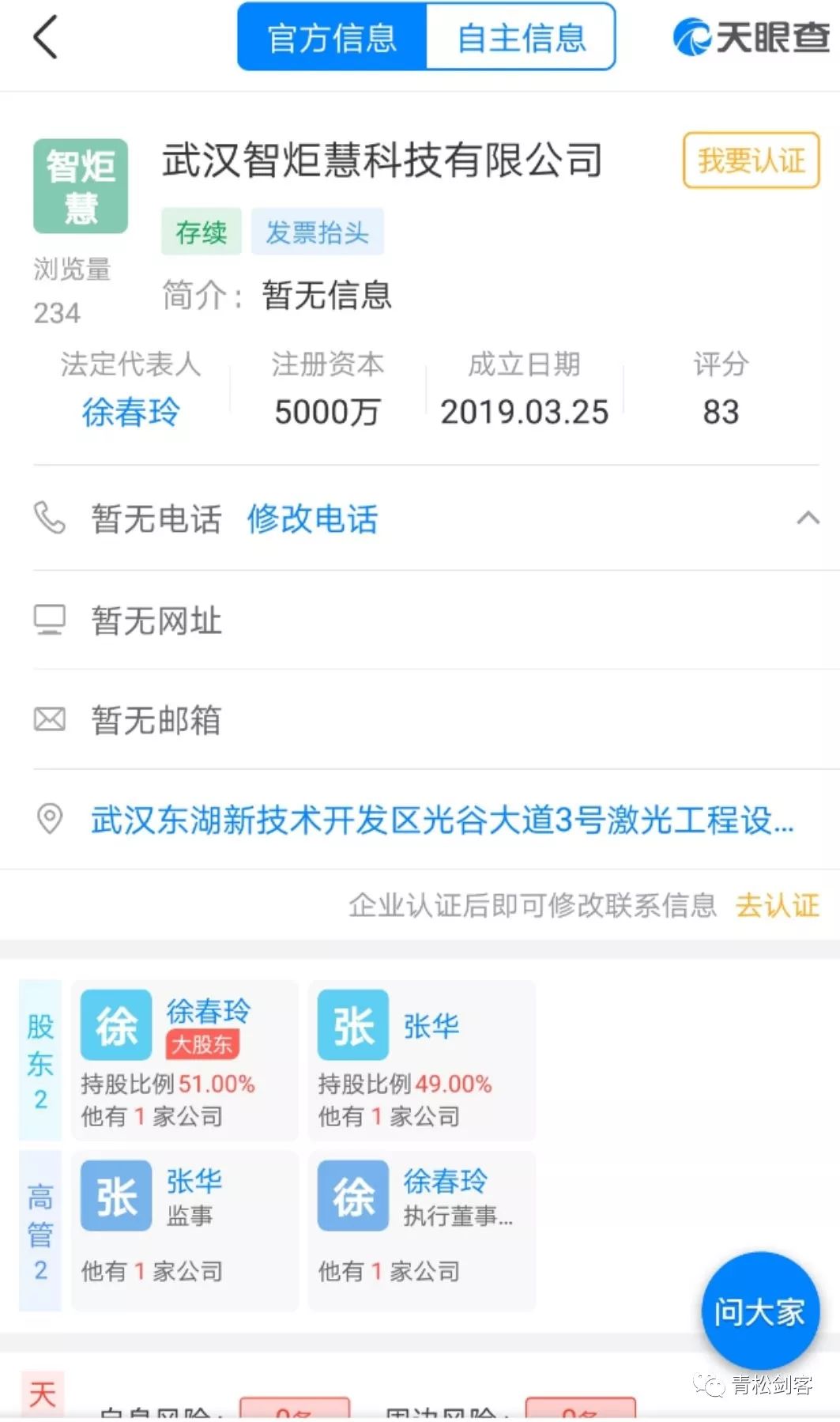Tap the 问大家 floating button
The image size is (840, 1422).
click(x=759, y=1311)
